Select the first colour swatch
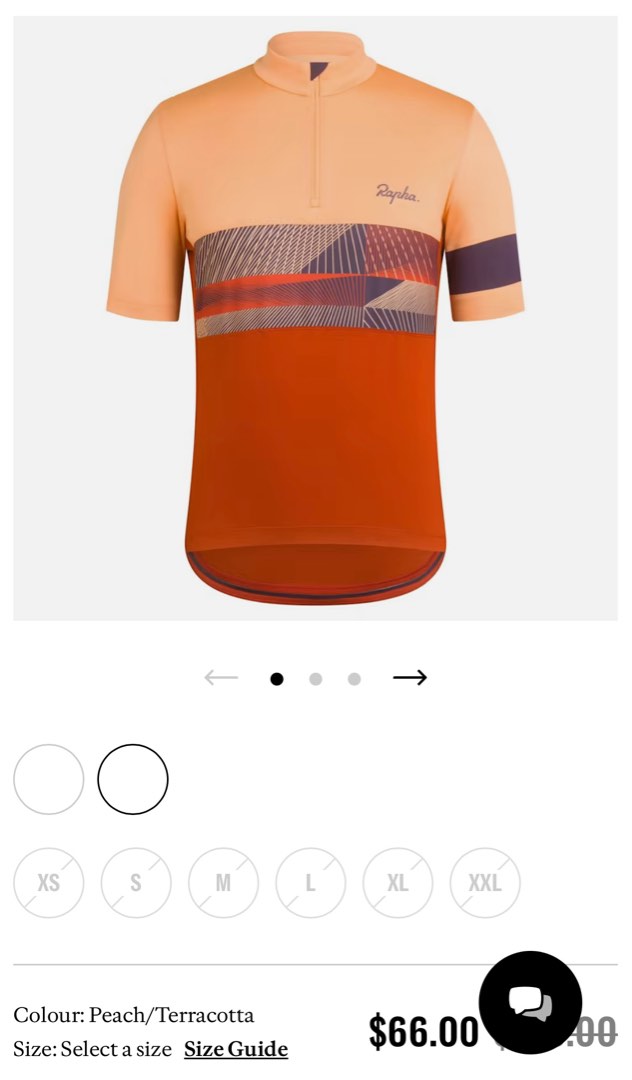The width and height of the screenshot is (632, 1080). coord(48,779)
